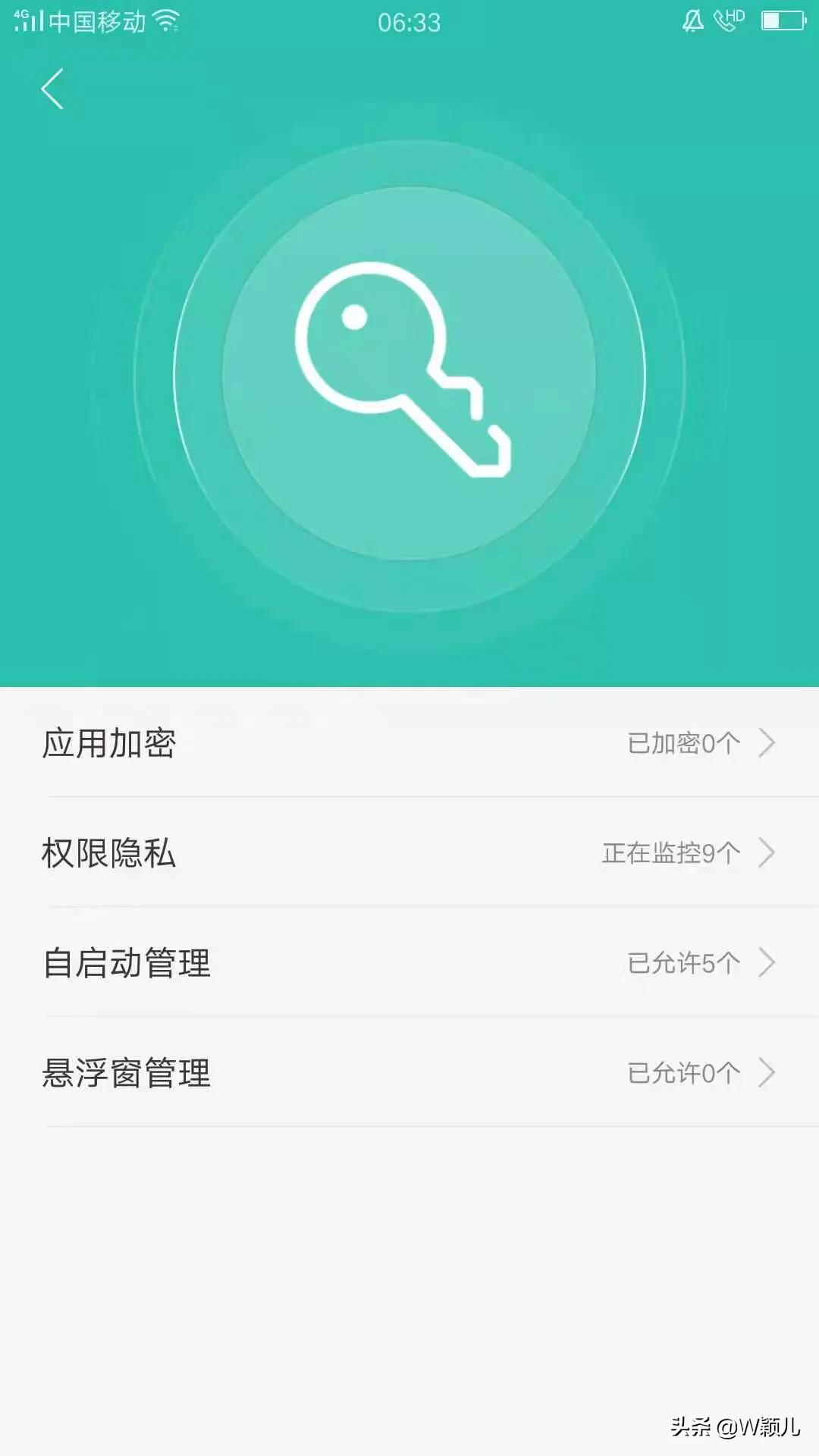Tap the 正在监控9个 monitoring count
819x1456 pixels.
[x=671, y=853]
